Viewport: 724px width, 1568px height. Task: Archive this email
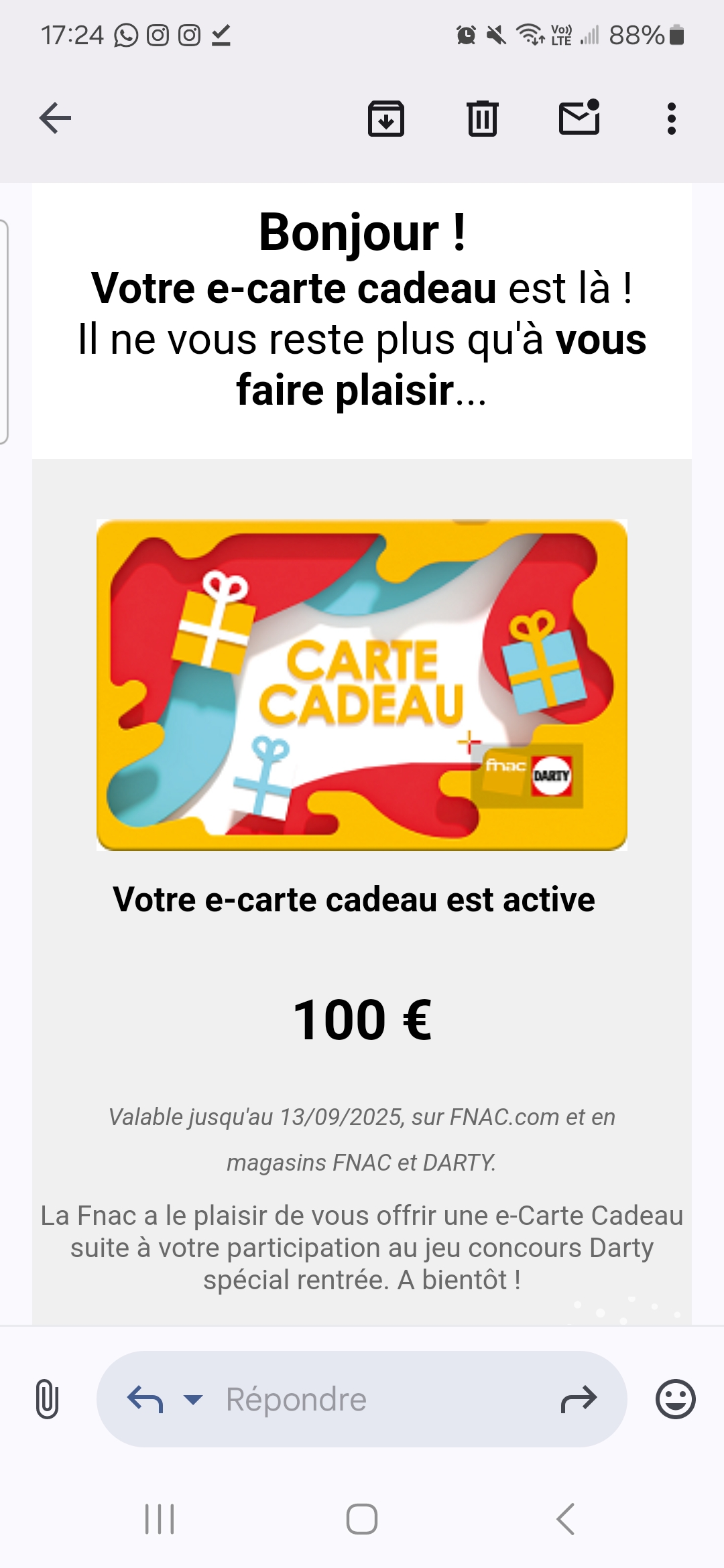click(386, 119)
